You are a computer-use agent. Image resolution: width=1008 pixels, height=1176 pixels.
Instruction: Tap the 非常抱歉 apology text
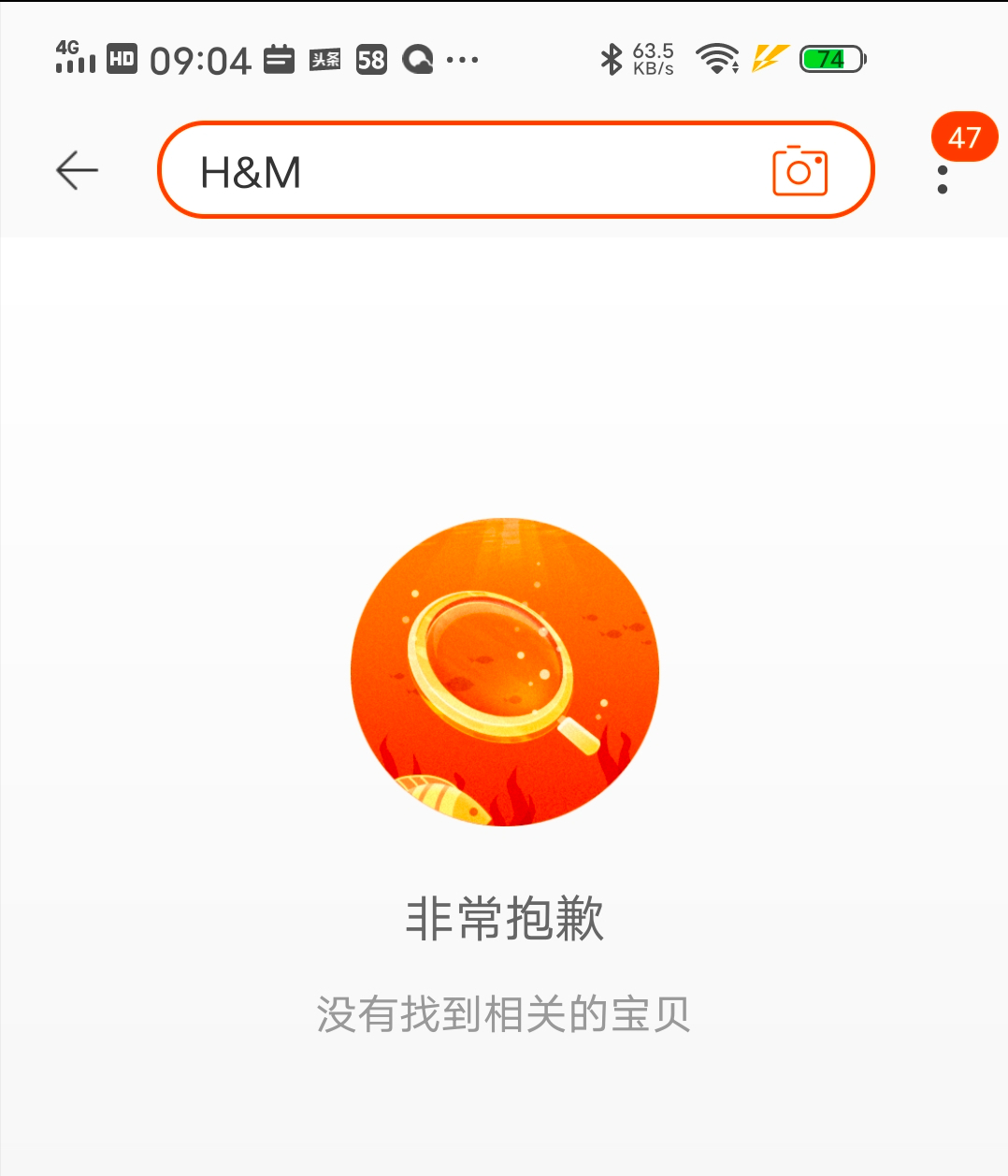tap(504, 917)
